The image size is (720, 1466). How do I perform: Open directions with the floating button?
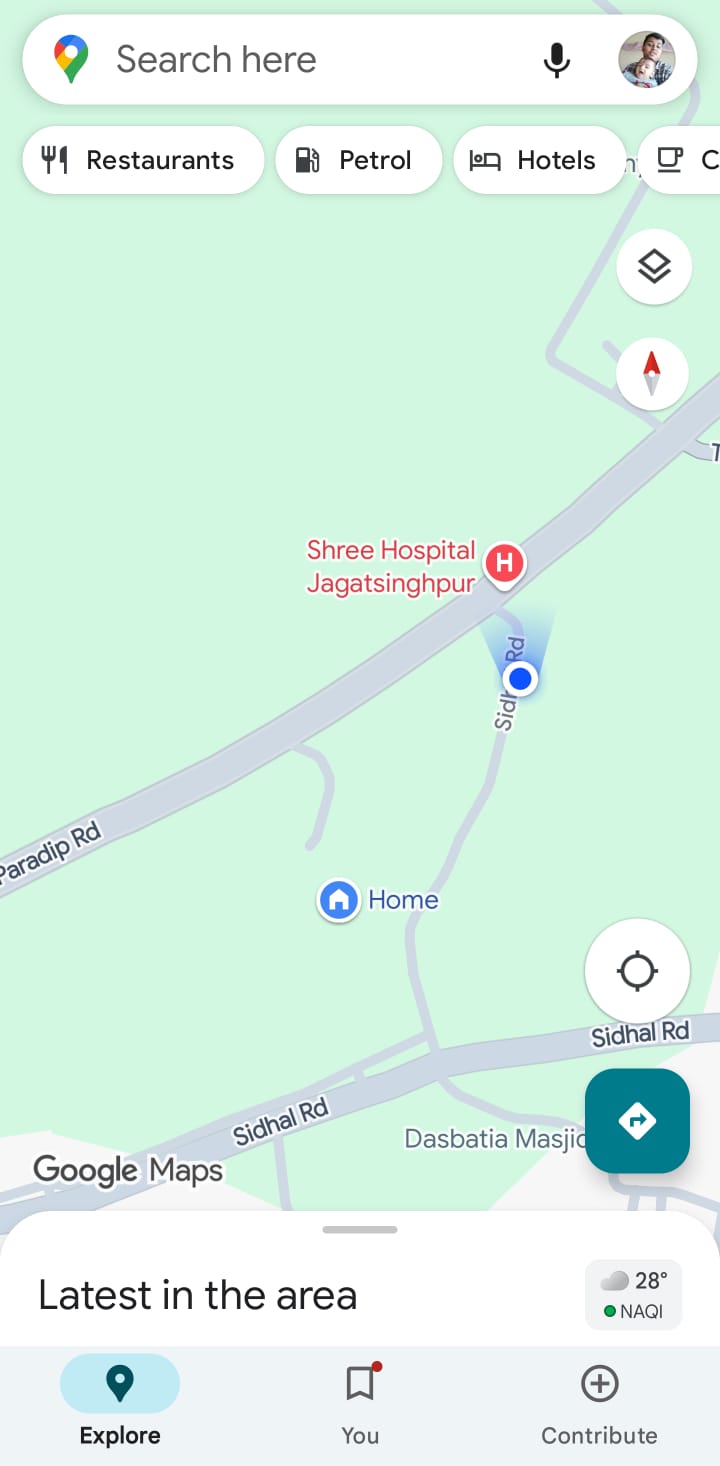637,1120
